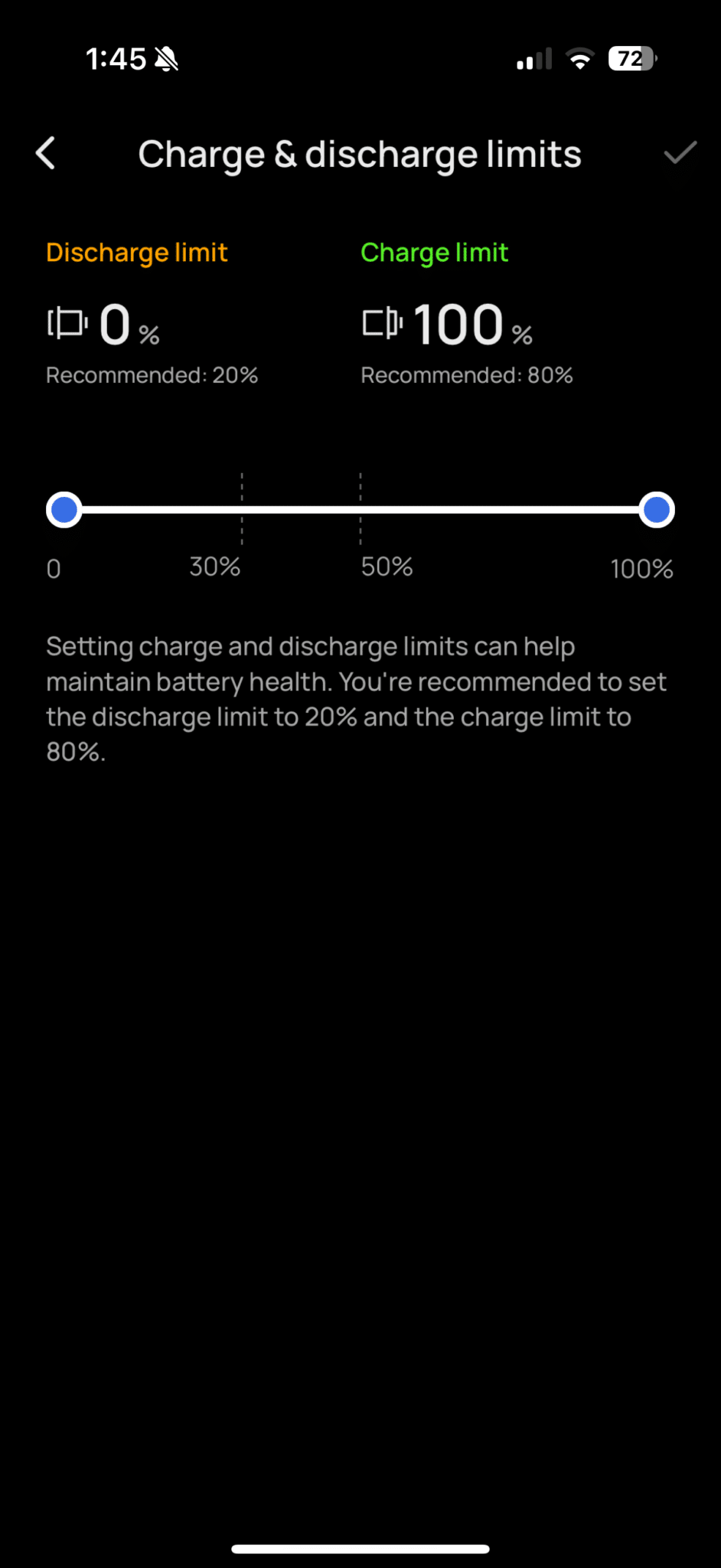Go back from Charge & discharge limits
The image size is (721, 1568).
(x=46, y=153)
